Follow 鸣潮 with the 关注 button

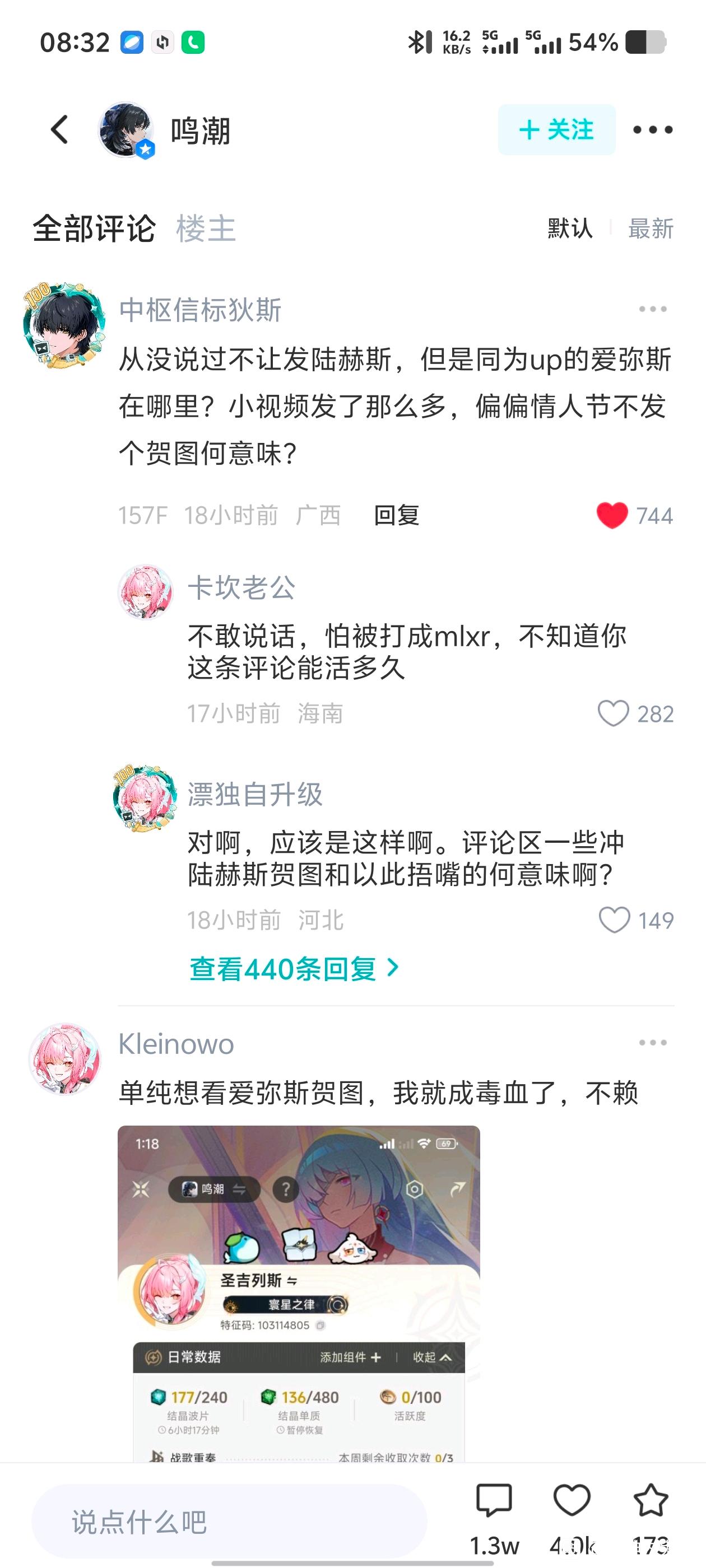556,130
